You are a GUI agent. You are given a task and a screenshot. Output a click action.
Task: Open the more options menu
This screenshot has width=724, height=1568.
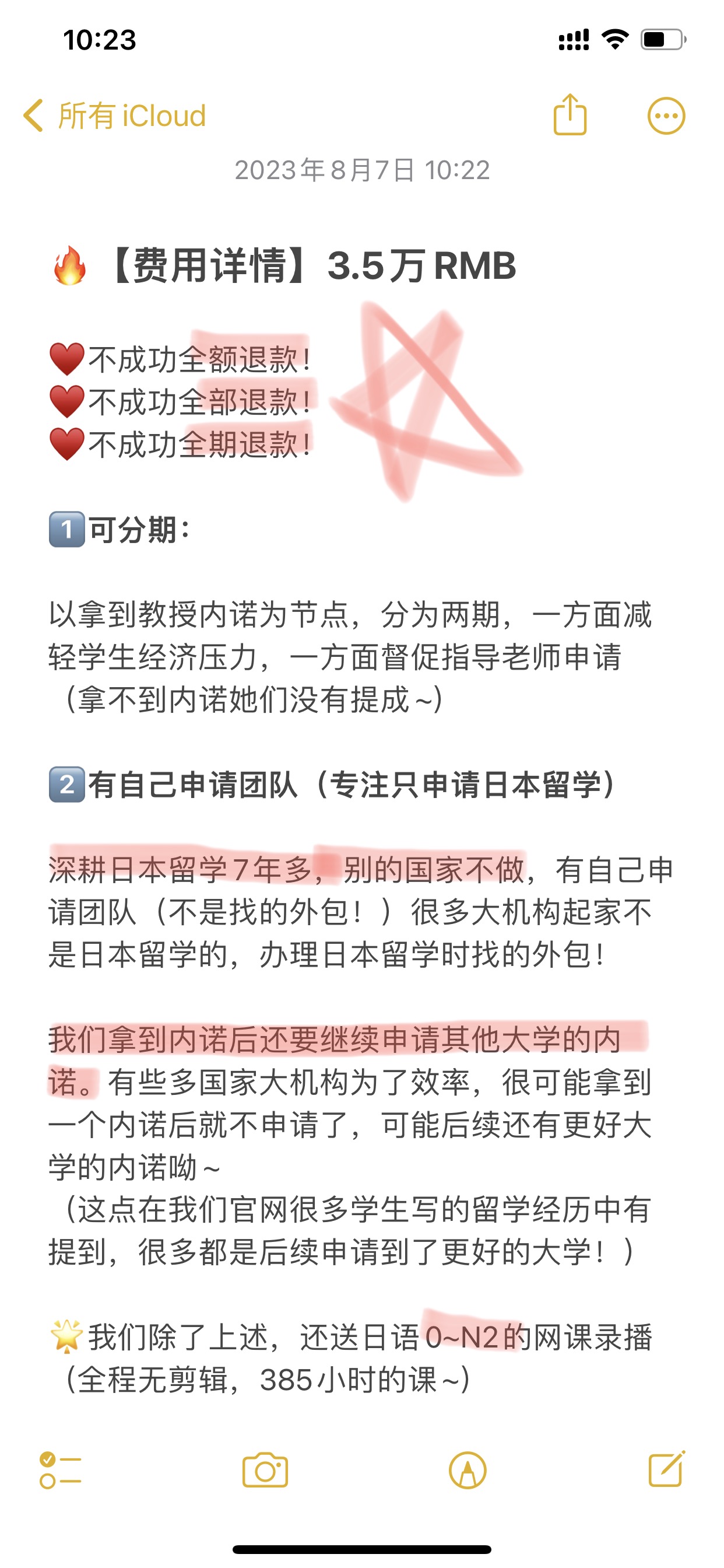[x=666, y=116]
